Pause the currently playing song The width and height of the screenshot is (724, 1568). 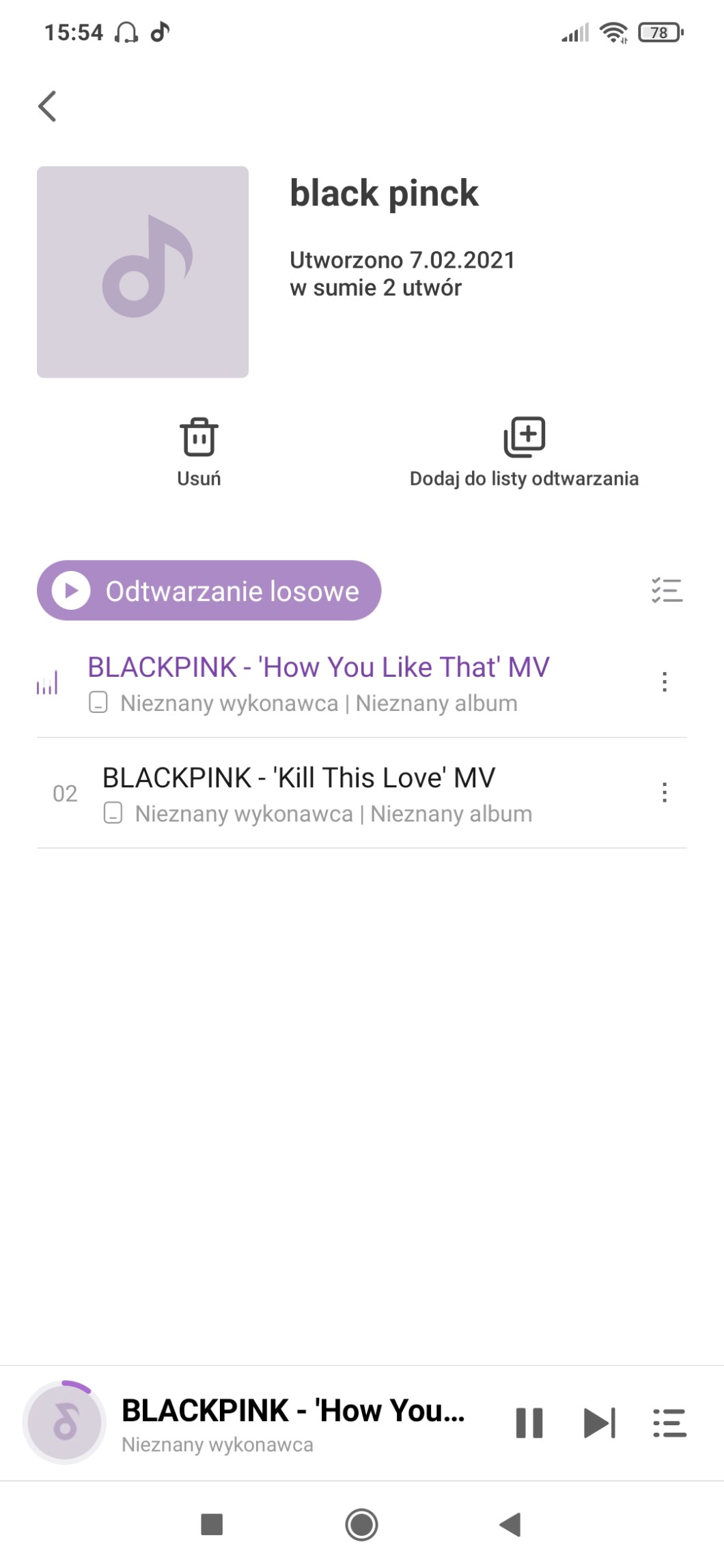[529, 1423]
